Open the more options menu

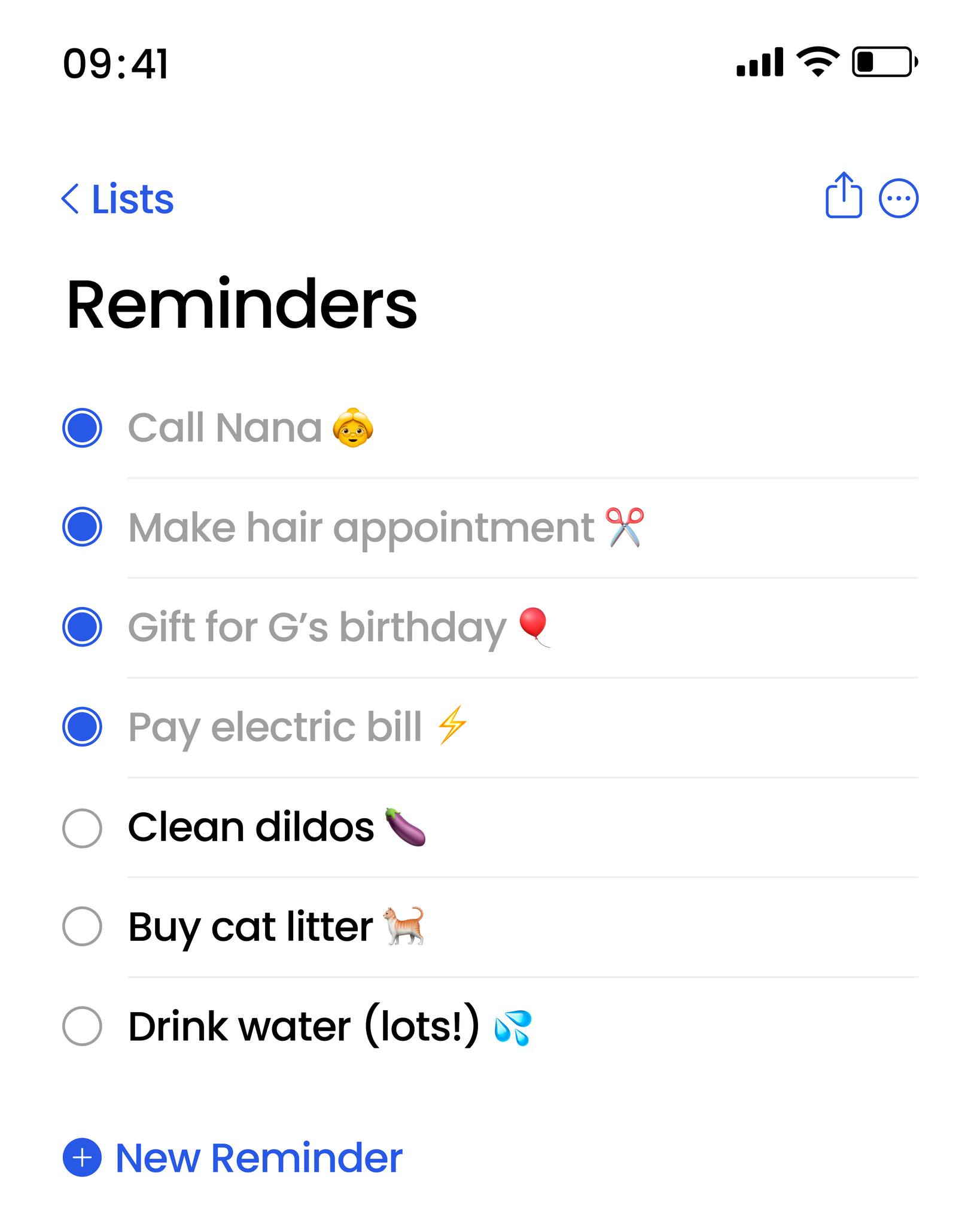898,199
